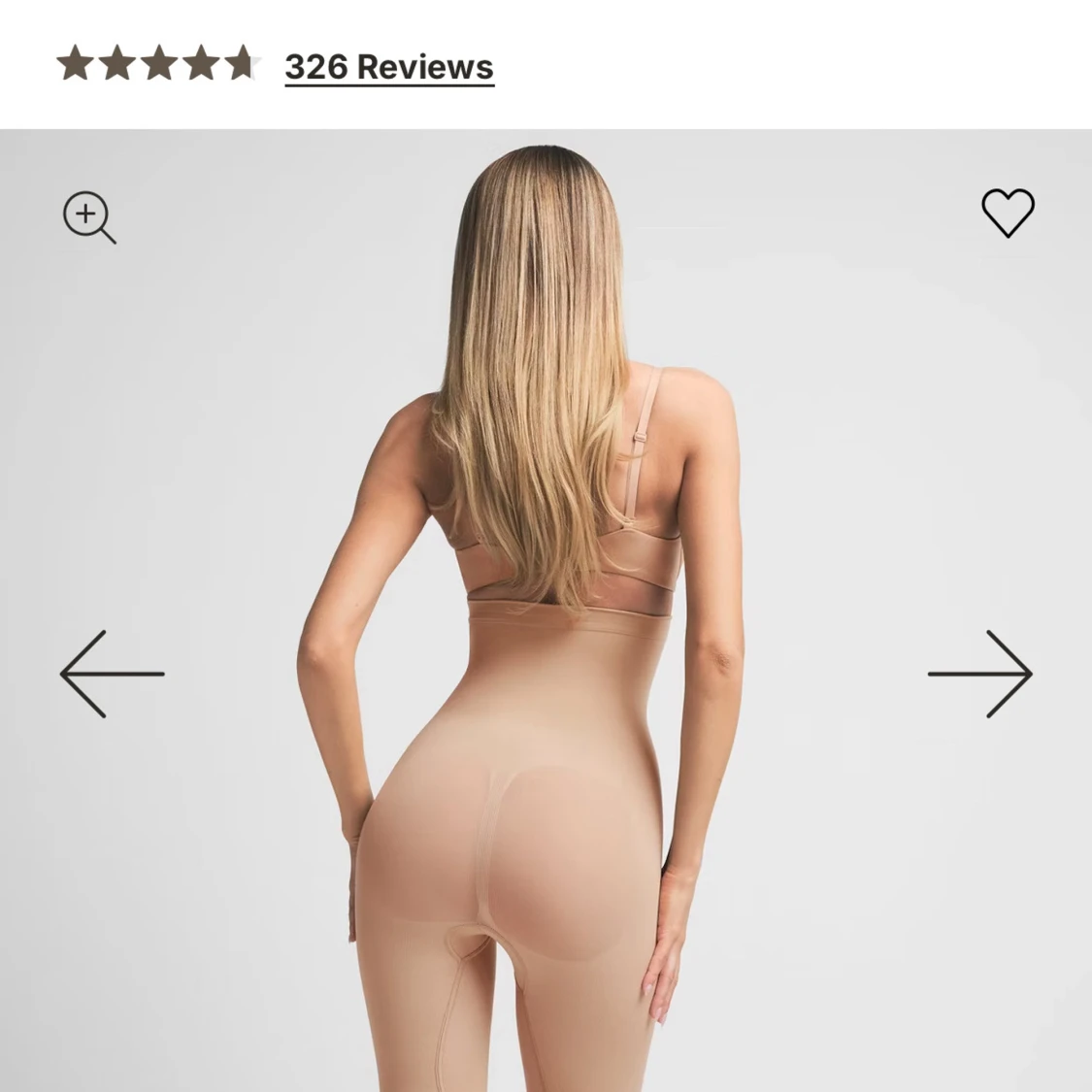This screenshot has height=1092, width=1092.
Task: Open the 326 Reviews link
Action: (x=388, y=67)
